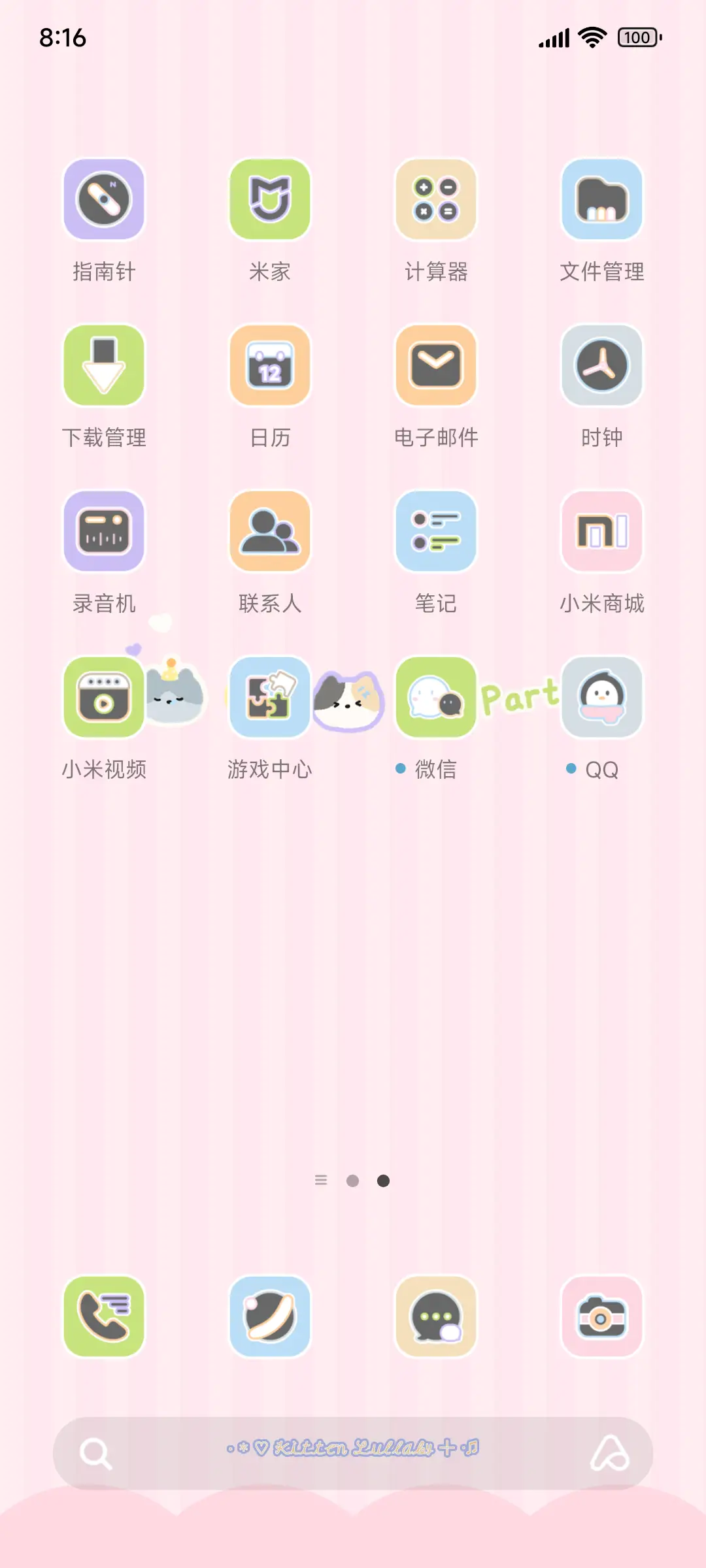Viewport: 706px width, 1568px height.
Task: Launch 下载管理 download manager
Action: [105, 366]
